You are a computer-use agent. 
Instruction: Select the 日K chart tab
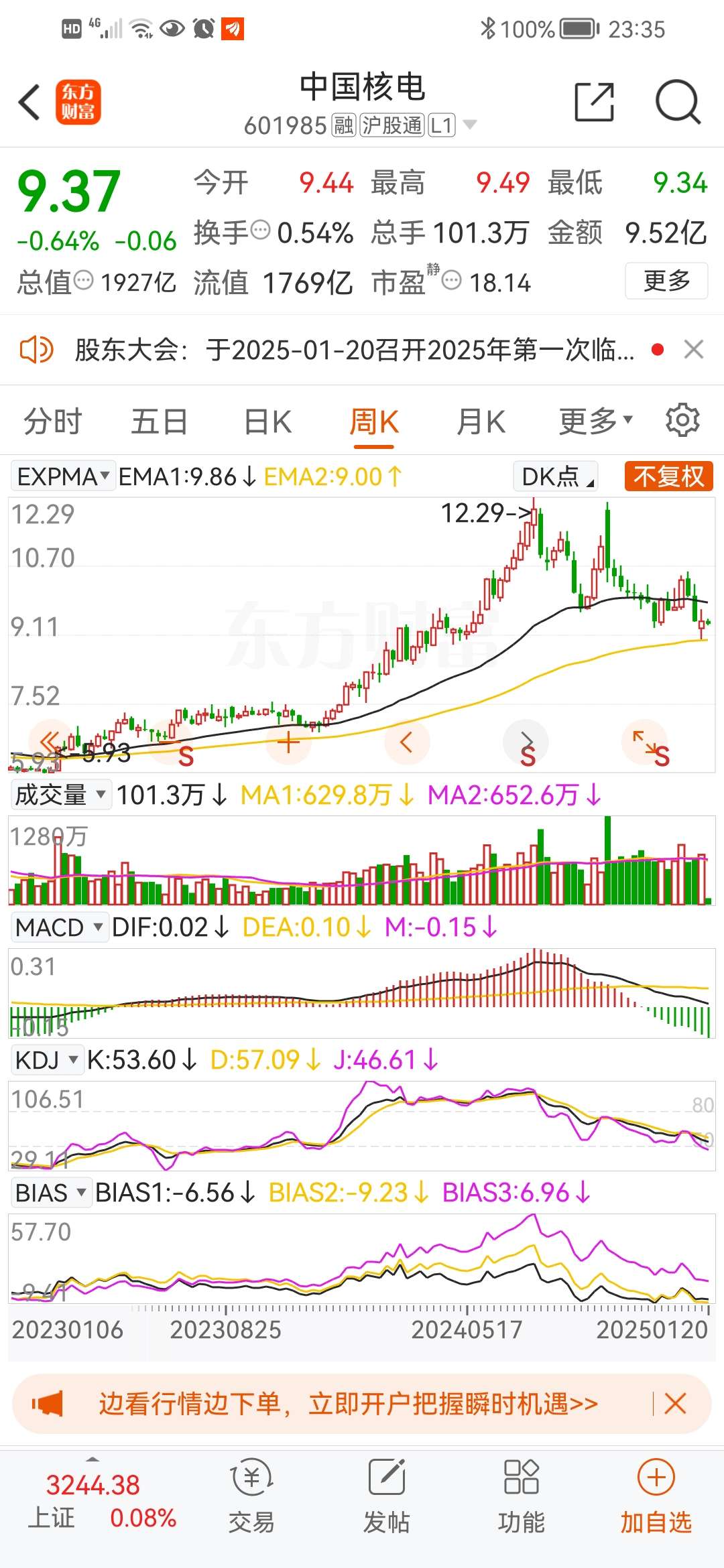(x=267, y=422)
